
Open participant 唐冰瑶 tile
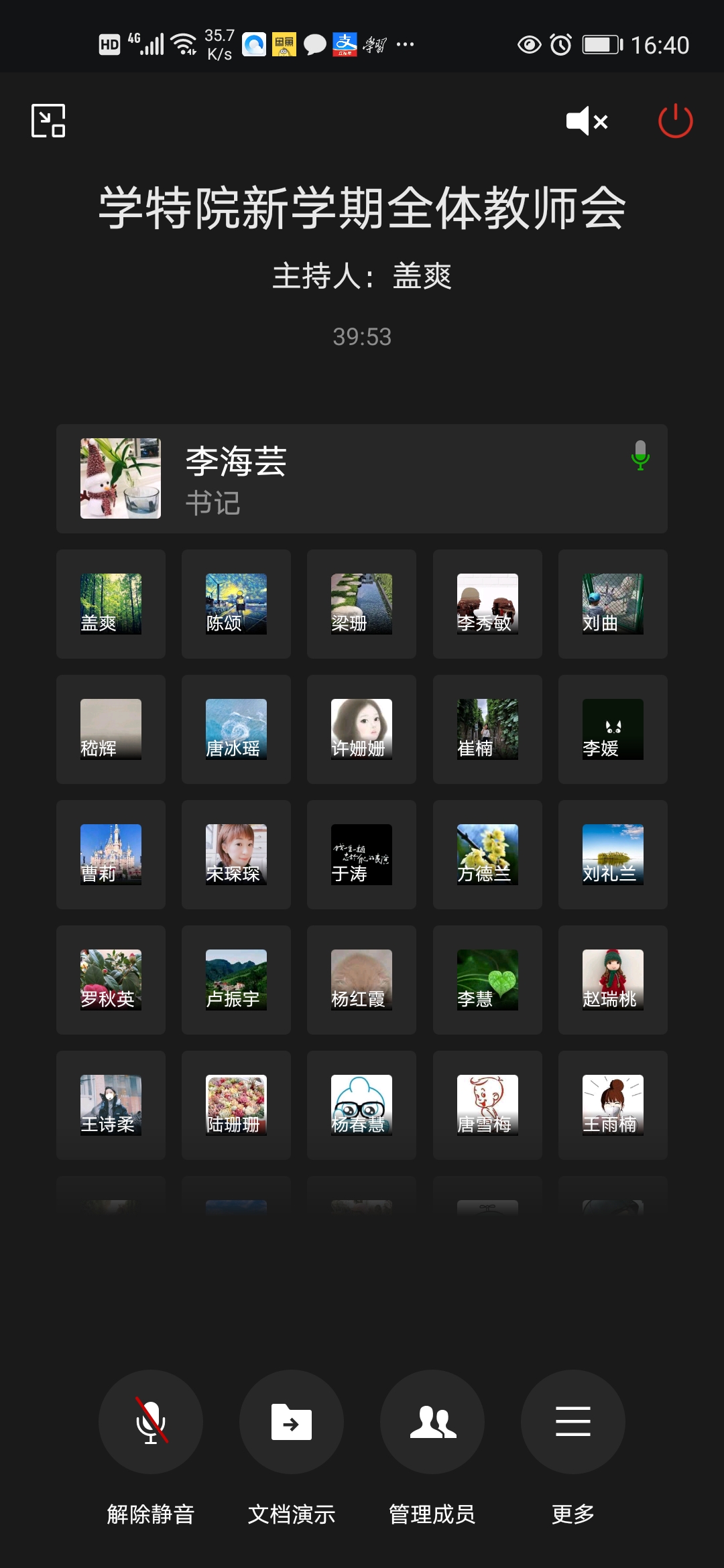coord(236,729)
